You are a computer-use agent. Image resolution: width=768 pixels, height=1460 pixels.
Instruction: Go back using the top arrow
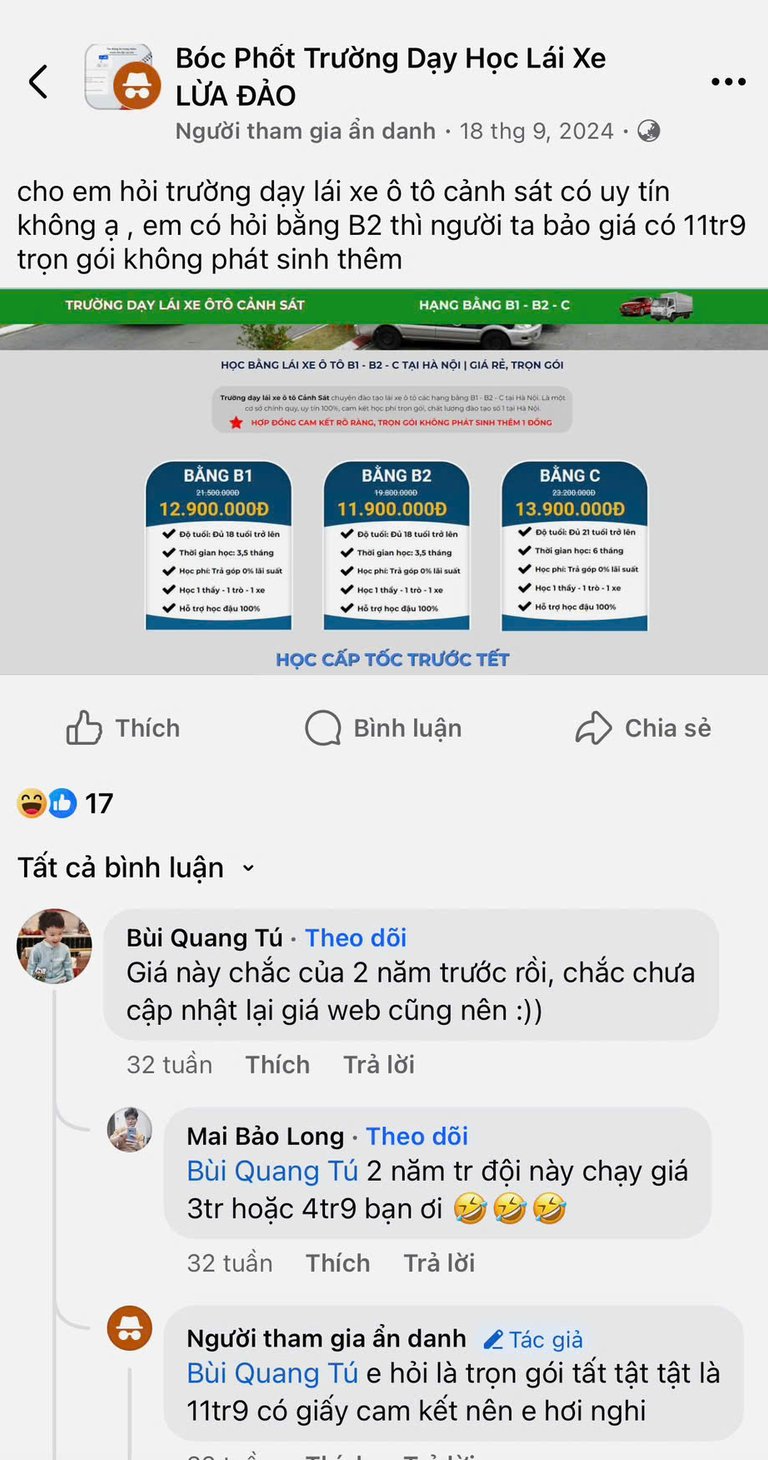pos(38,82)
